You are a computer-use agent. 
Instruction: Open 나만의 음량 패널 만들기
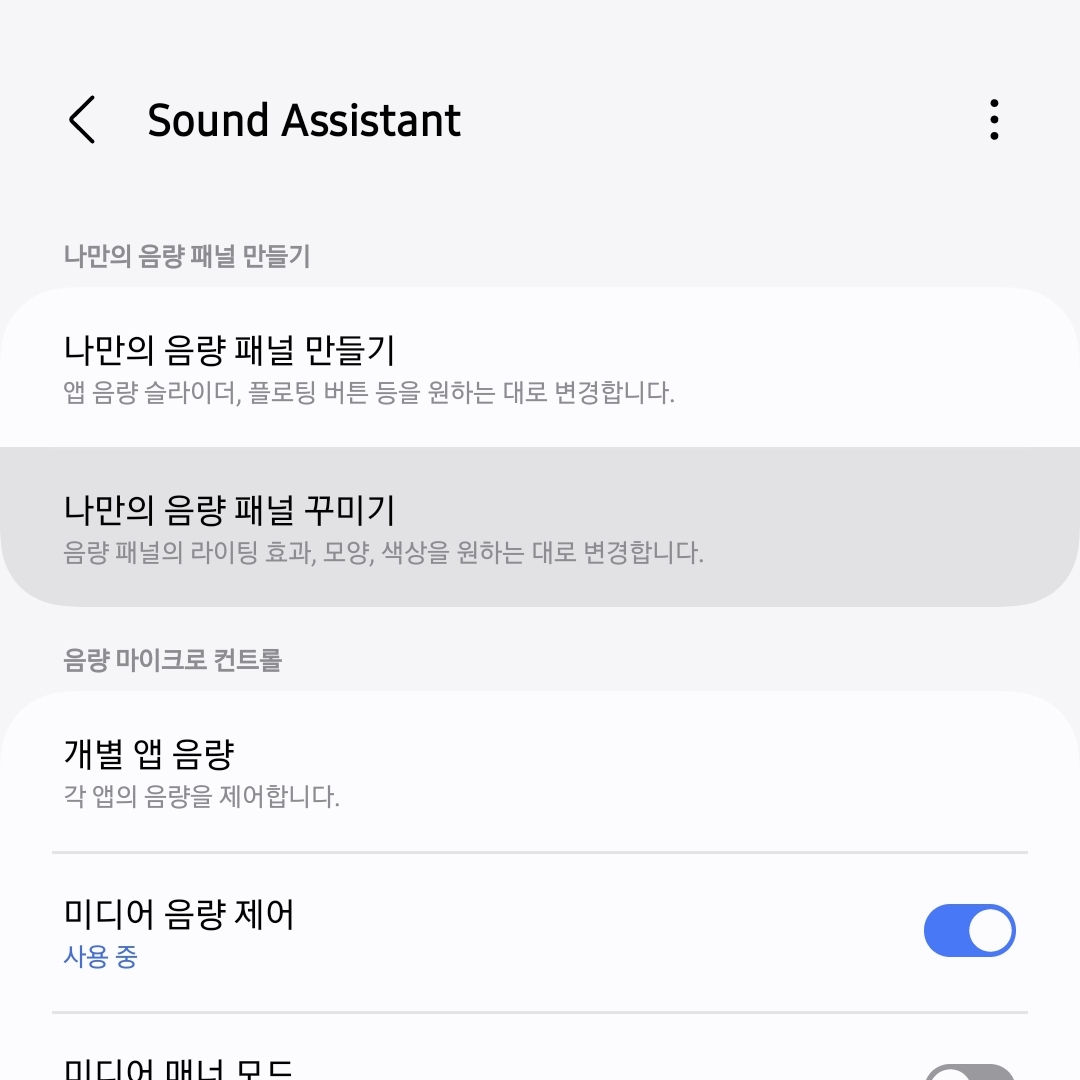(x=540, y=367)
